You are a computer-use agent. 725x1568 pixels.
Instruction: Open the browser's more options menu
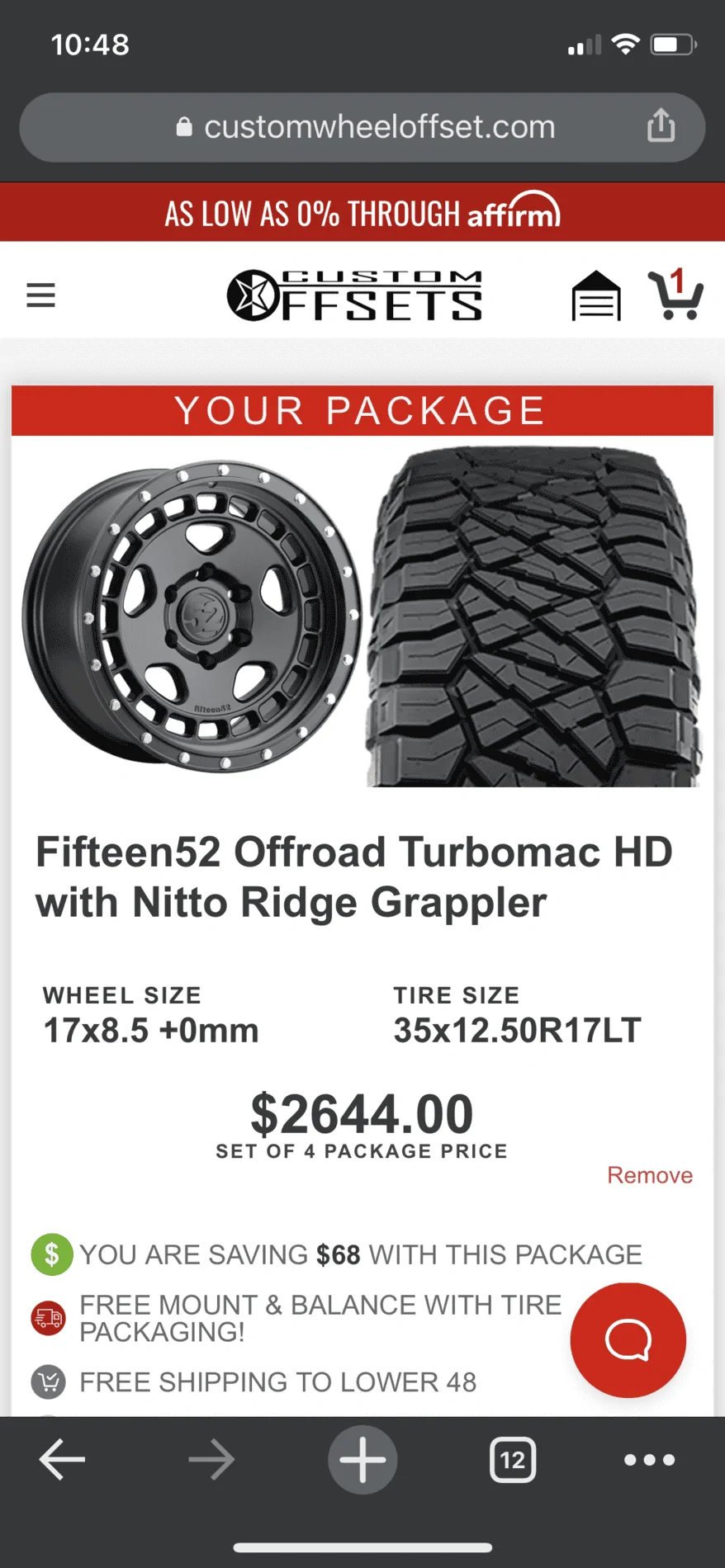click(x=649, y=1460)
